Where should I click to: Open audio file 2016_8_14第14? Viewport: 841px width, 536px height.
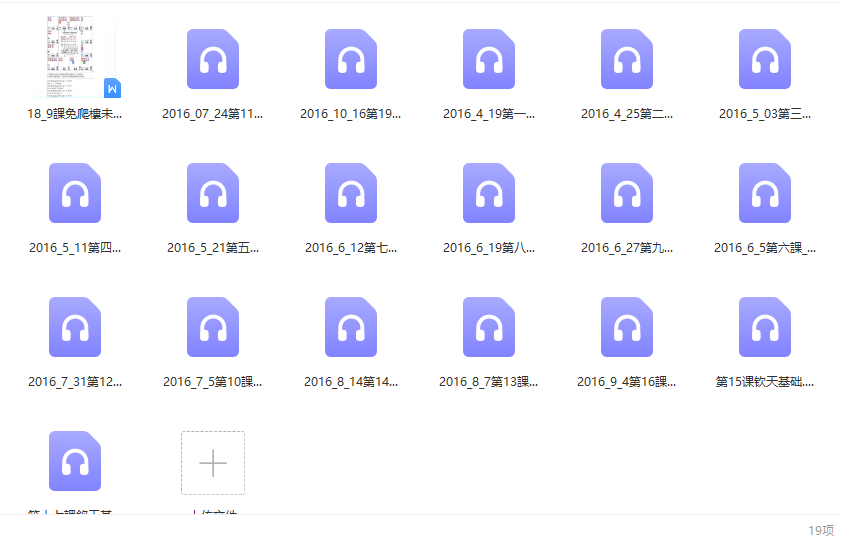point(351,327)
